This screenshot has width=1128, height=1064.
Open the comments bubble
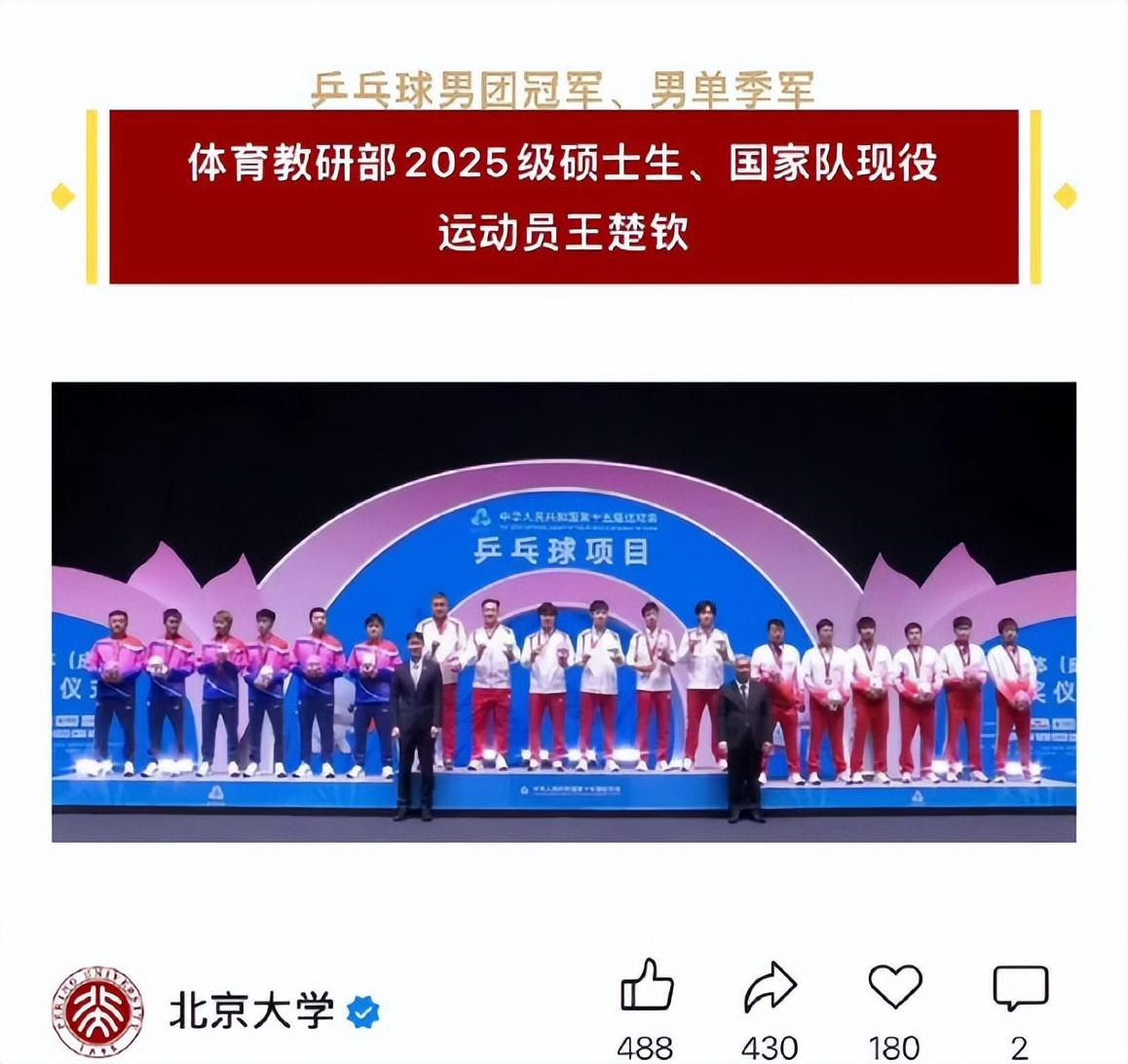point(1020,986)
